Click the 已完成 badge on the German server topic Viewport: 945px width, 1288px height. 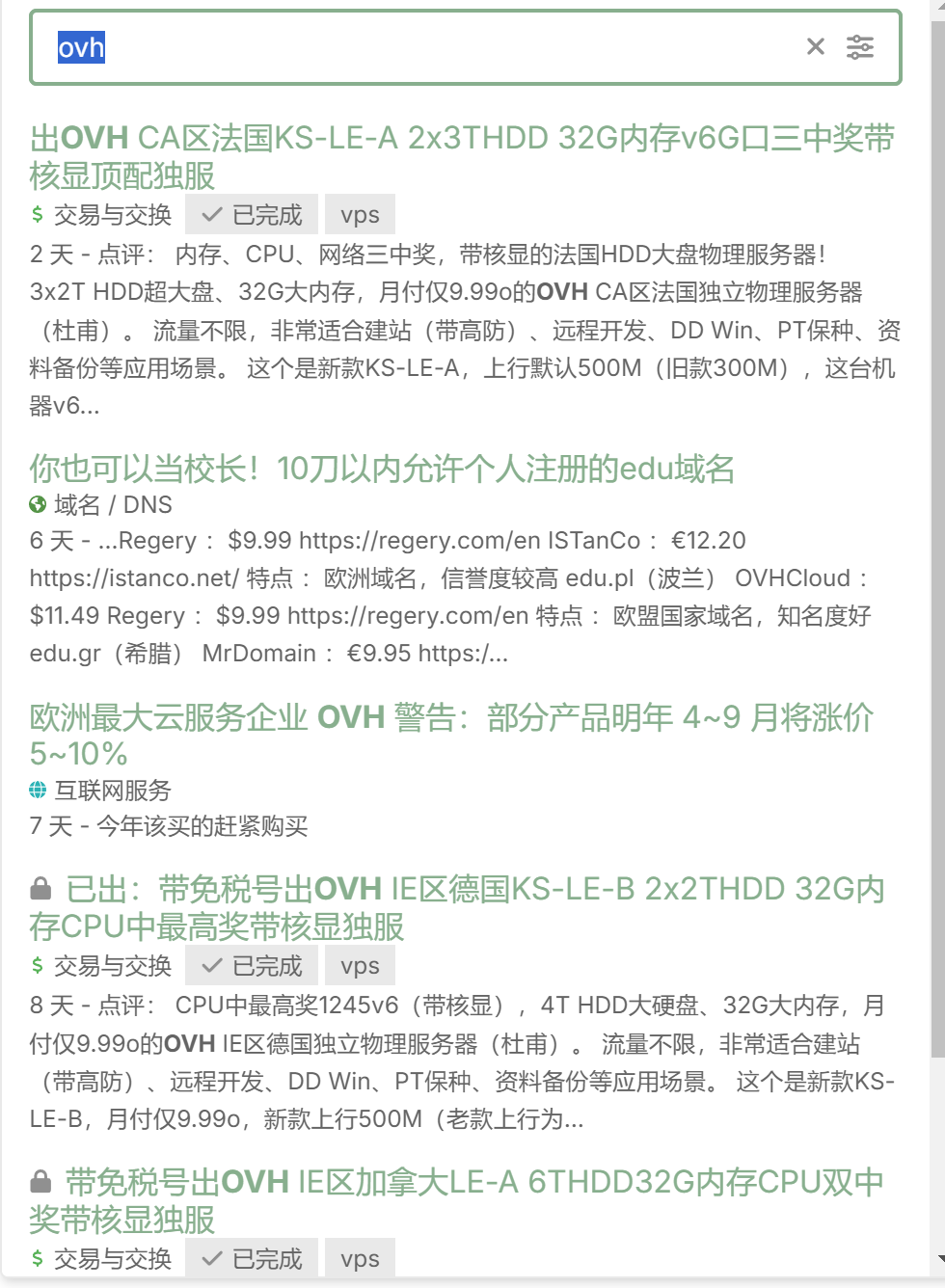[252, 965]
